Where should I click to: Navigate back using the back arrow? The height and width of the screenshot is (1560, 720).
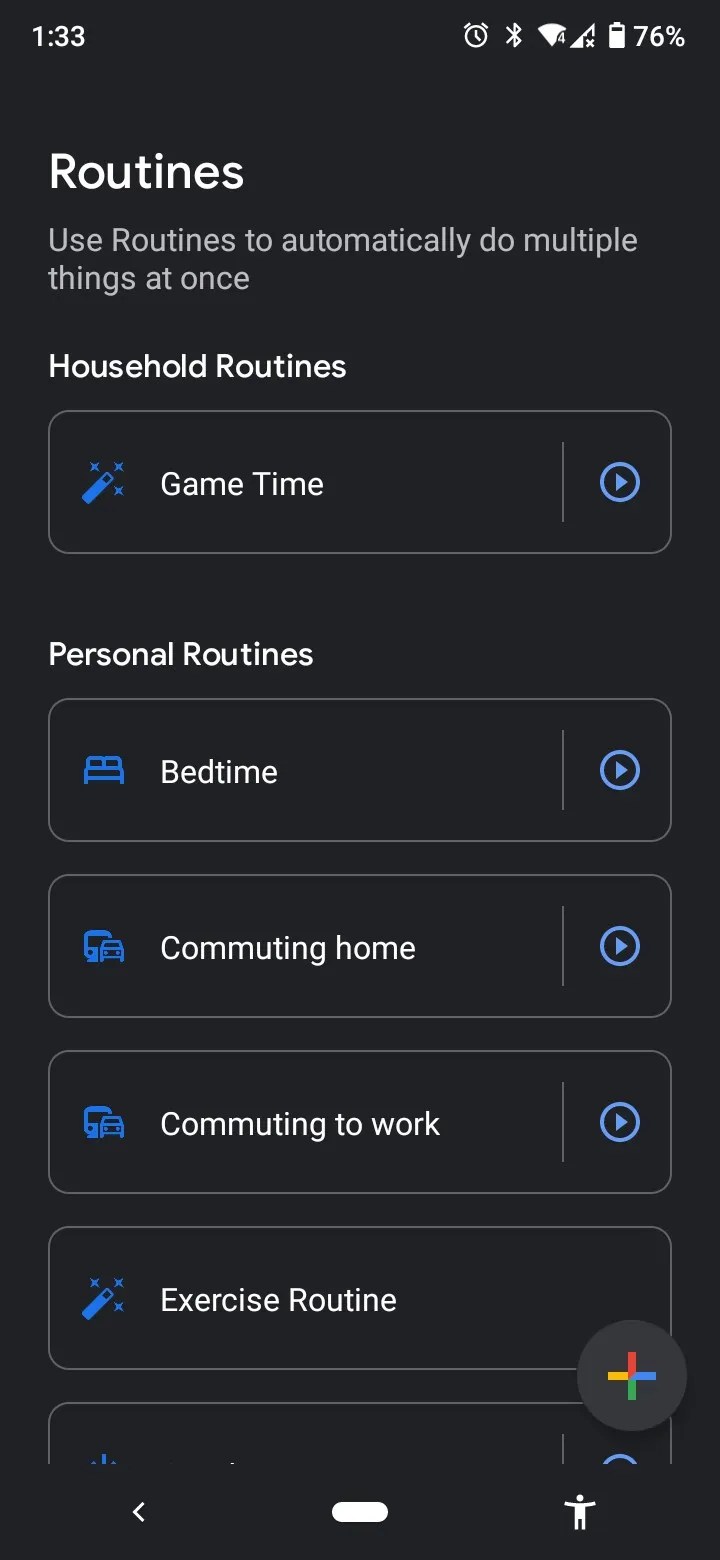point(139,1512)
